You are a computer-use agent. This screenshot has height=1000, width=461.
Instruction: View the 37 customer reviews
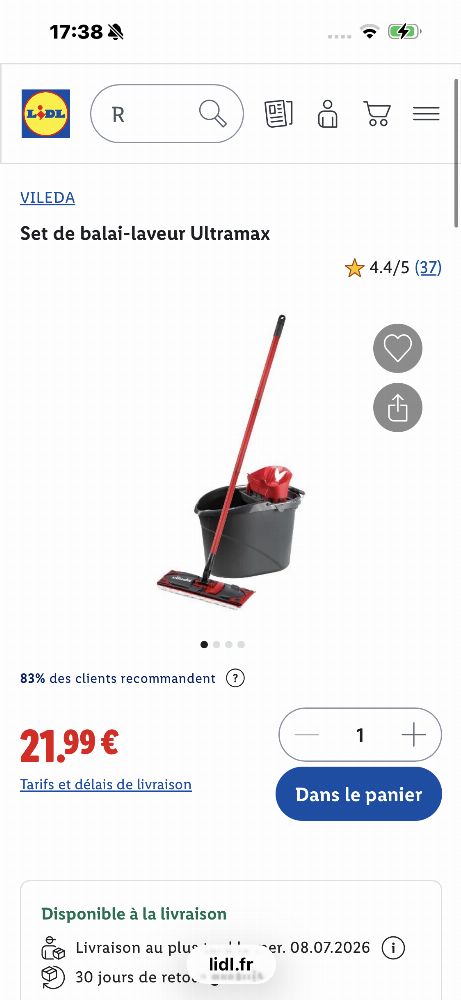point(428,268)
